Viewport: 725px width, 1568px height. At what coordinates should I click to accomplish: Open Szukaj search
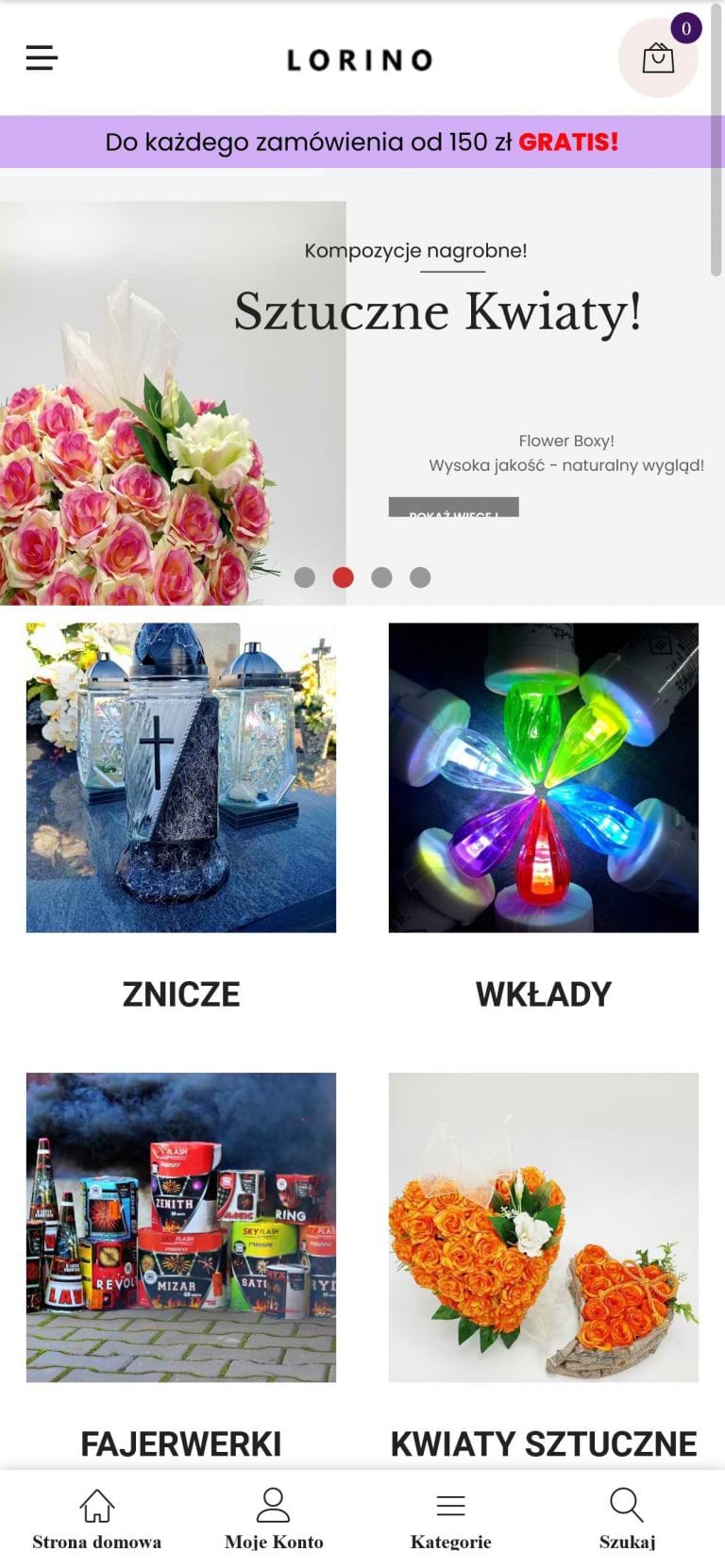(627, 1518)
